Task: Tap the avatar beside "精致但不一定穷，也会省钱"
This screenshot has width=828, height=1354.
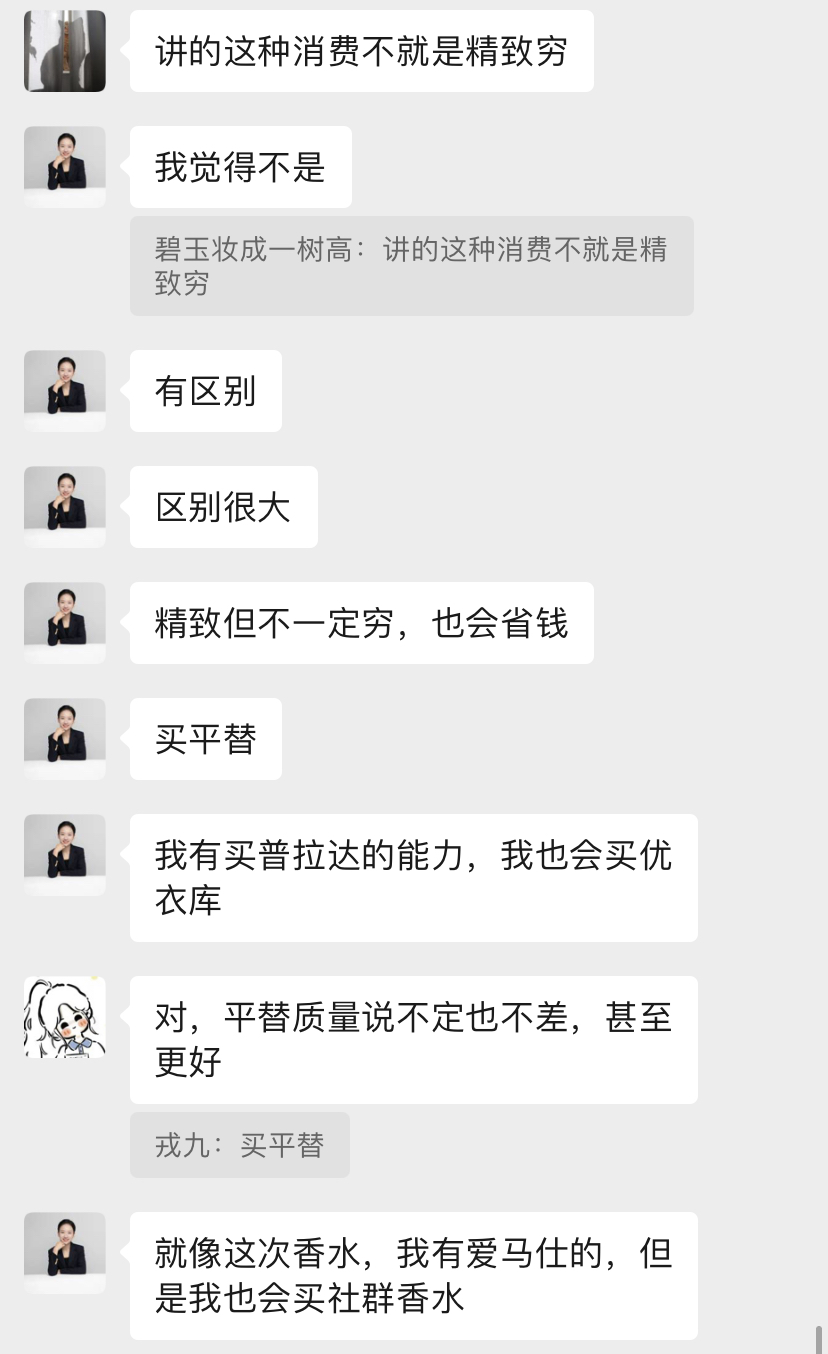Action: (x=65, y=623)
